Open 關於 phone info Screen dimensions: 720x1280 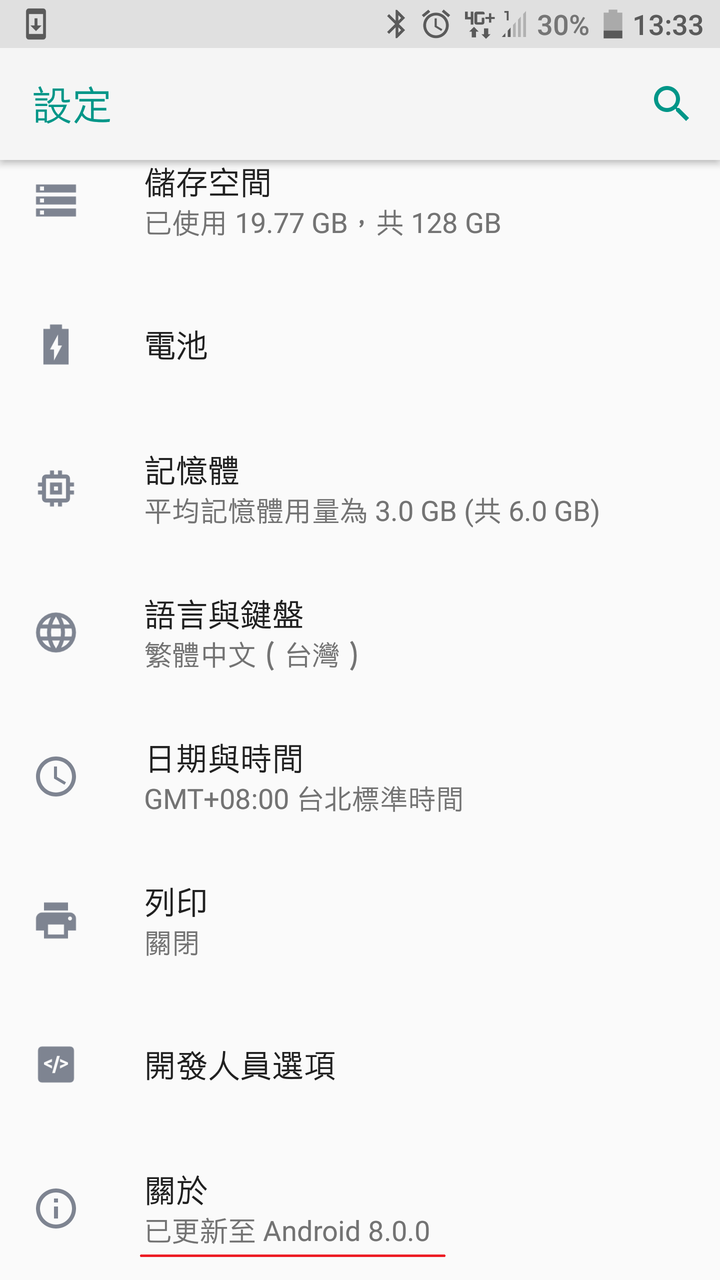click(x=360, y=1208)
